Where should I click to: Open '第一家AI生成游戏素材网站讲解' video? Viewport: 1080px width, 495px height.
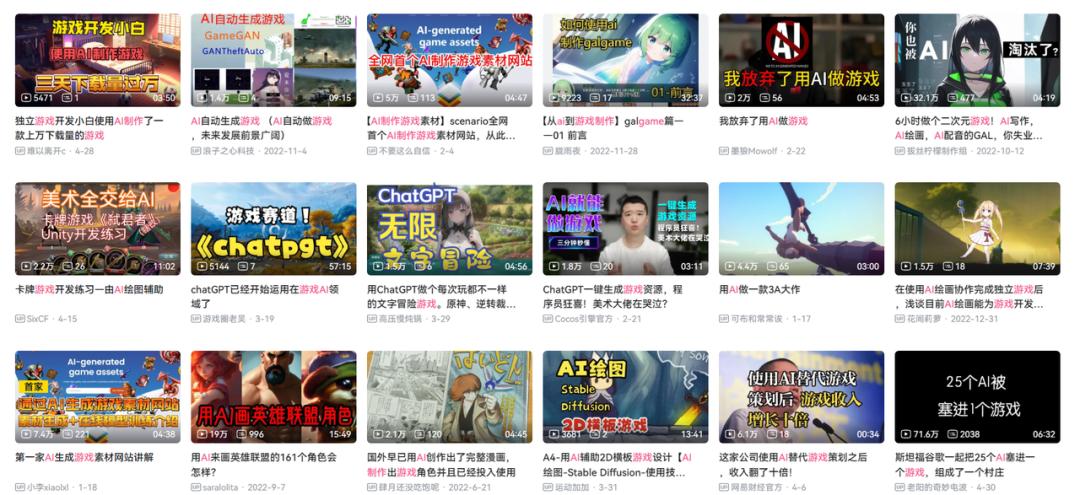tap(97, 397)
